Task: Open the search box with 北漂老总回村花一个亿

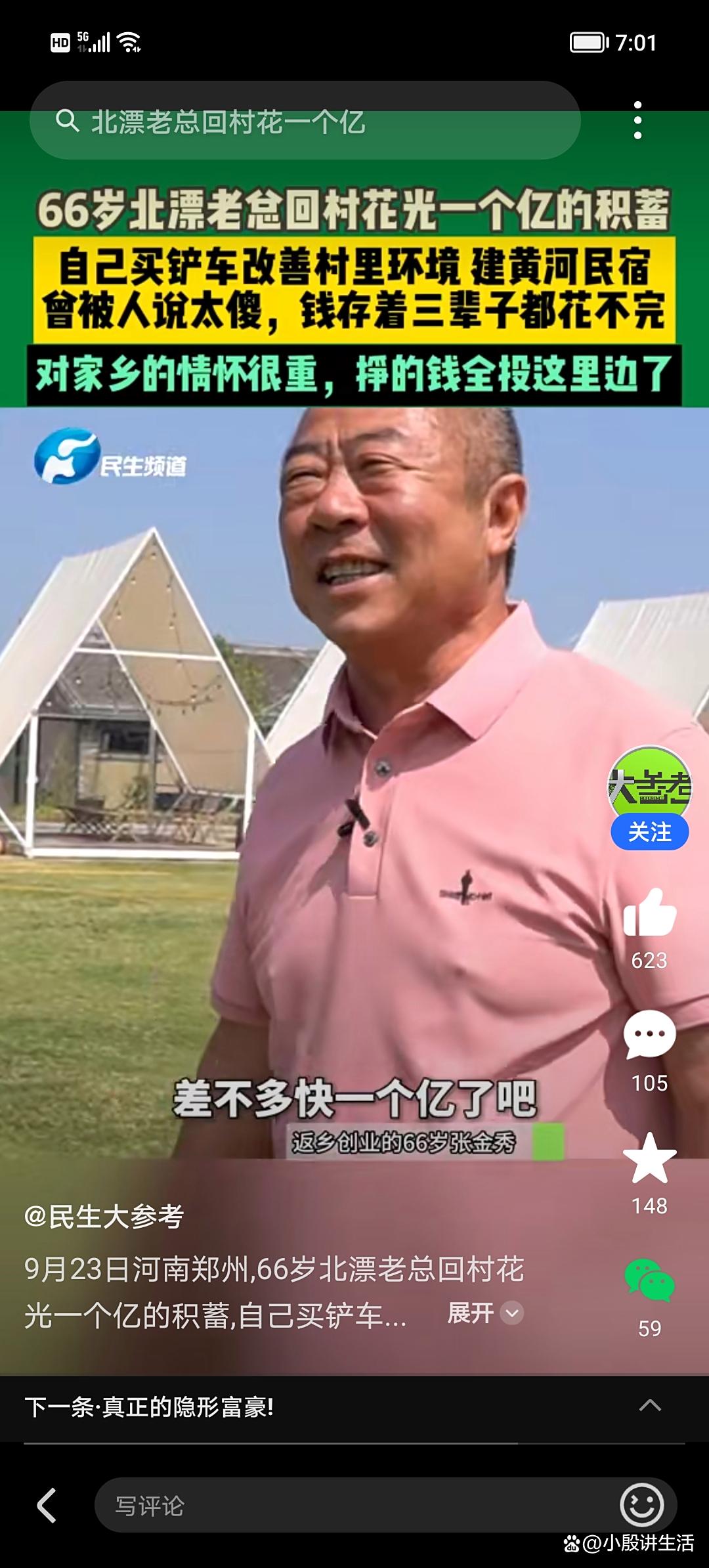Action: click(x=305, y=121)
